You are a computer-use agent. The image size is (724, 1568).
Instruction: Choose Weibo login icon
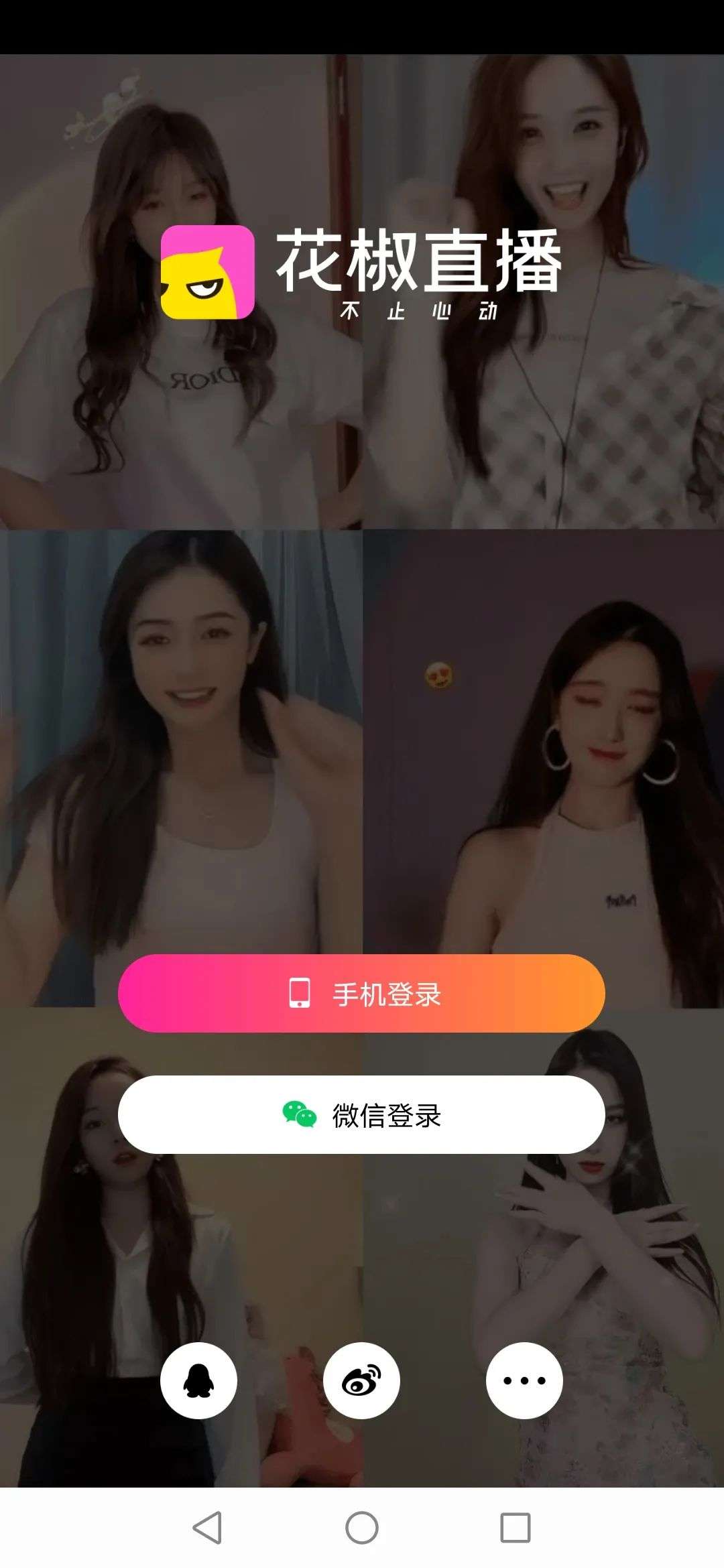click(x=361, y=1380)
